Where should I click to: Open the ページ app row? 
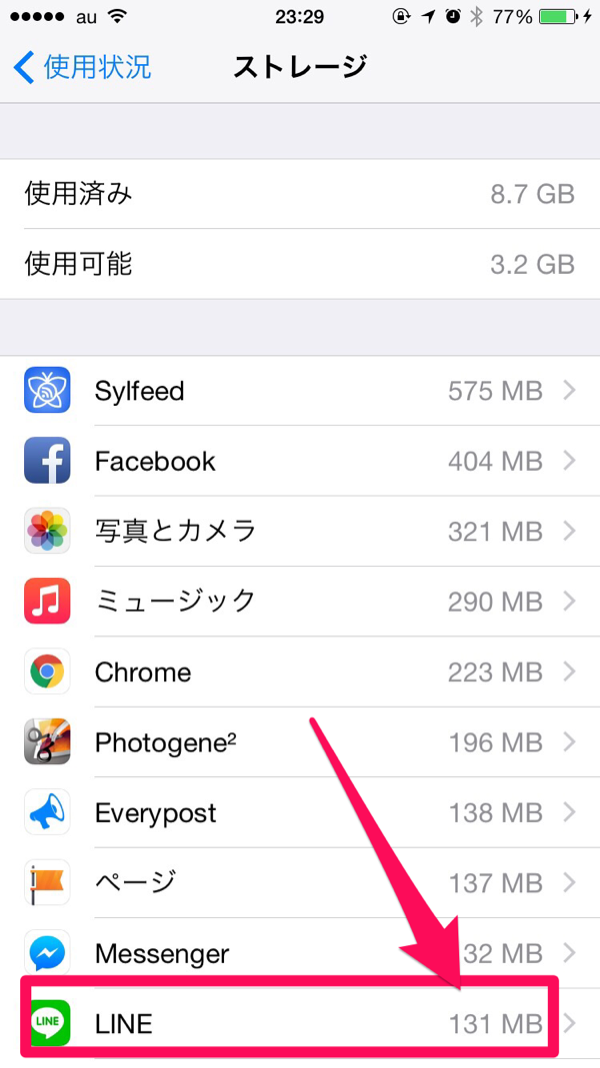[300, 883]
